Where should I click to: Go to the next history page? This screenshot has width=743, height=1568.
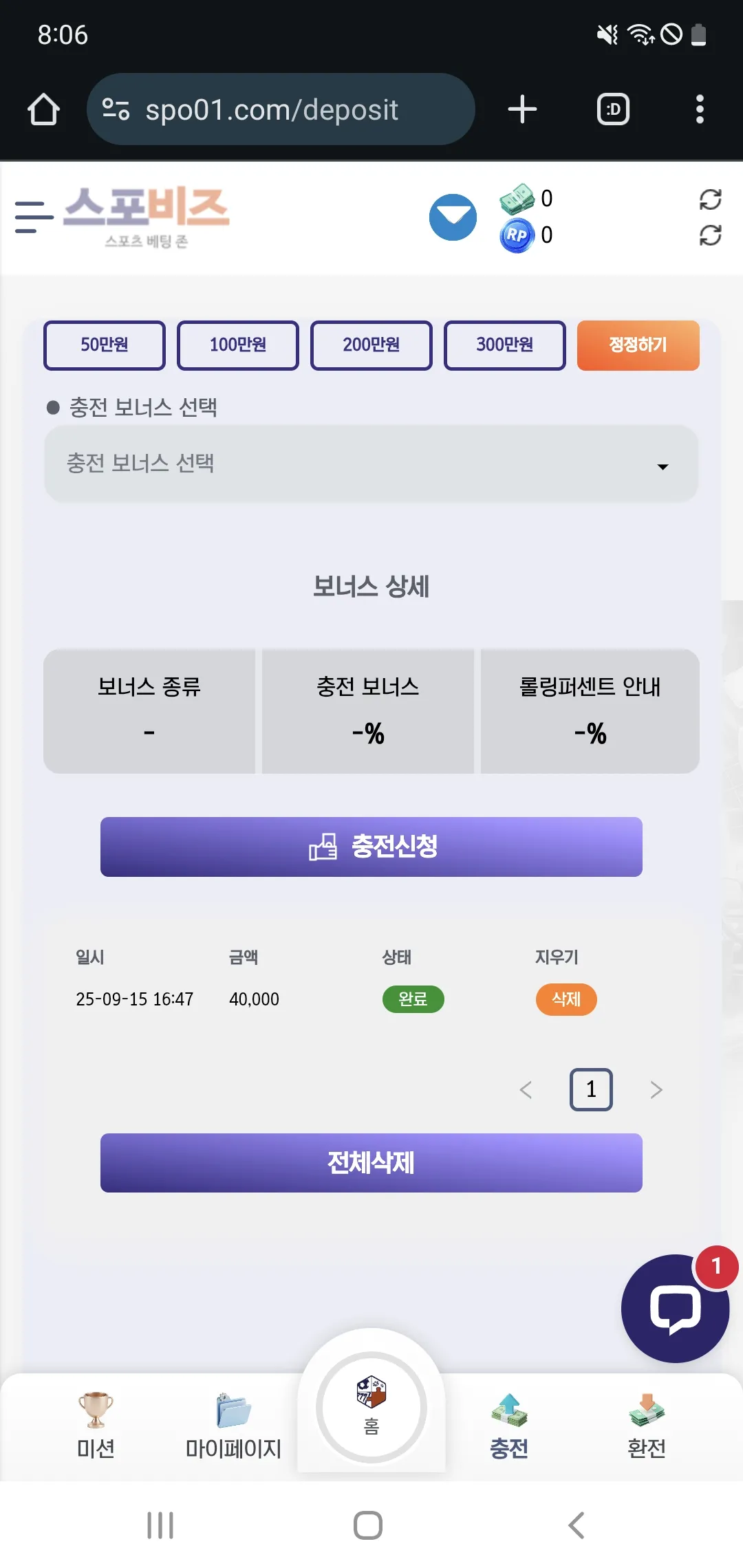coord(656,1089)
